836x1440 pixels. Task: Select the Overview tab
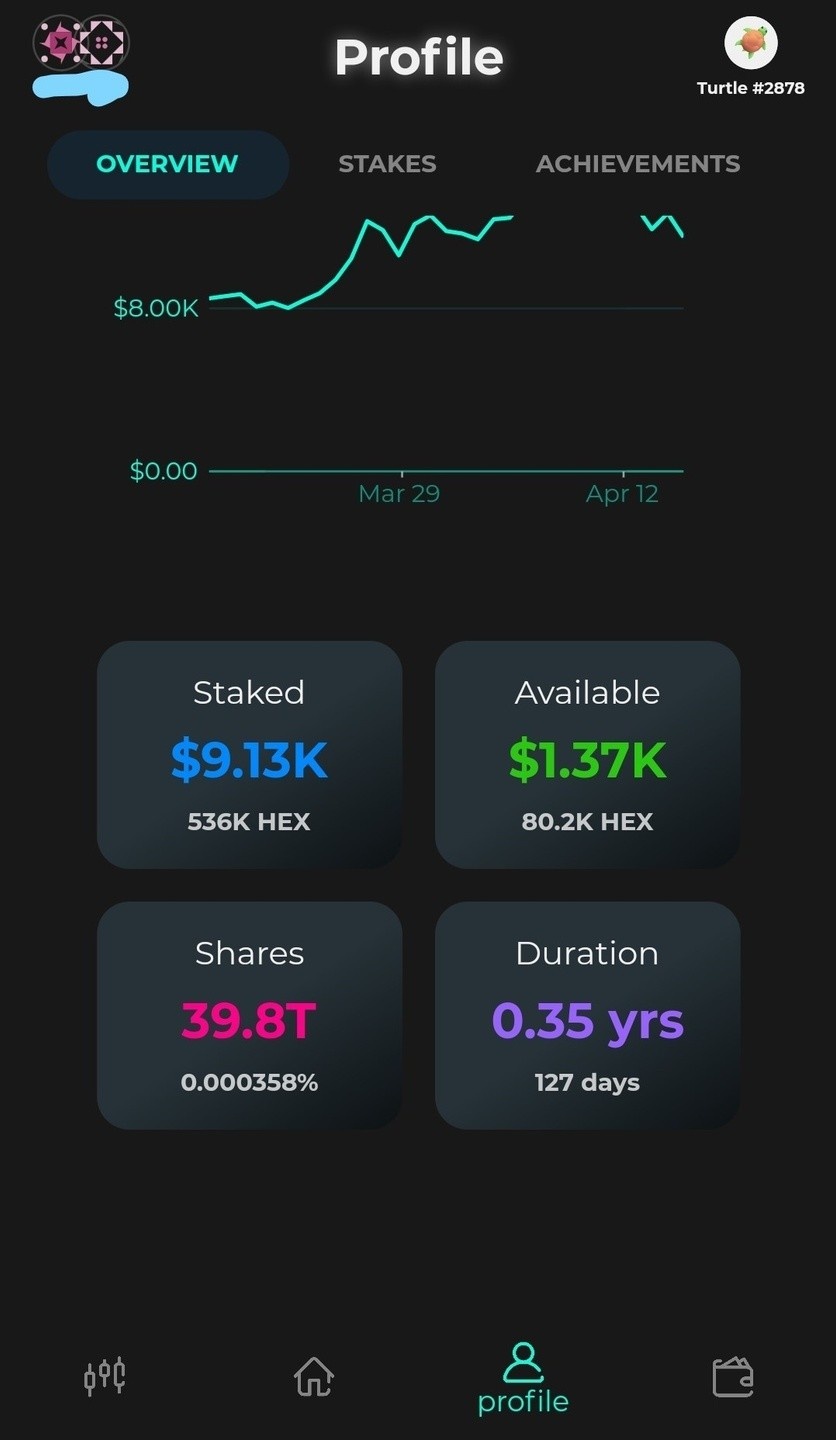(x=167, y=164)
